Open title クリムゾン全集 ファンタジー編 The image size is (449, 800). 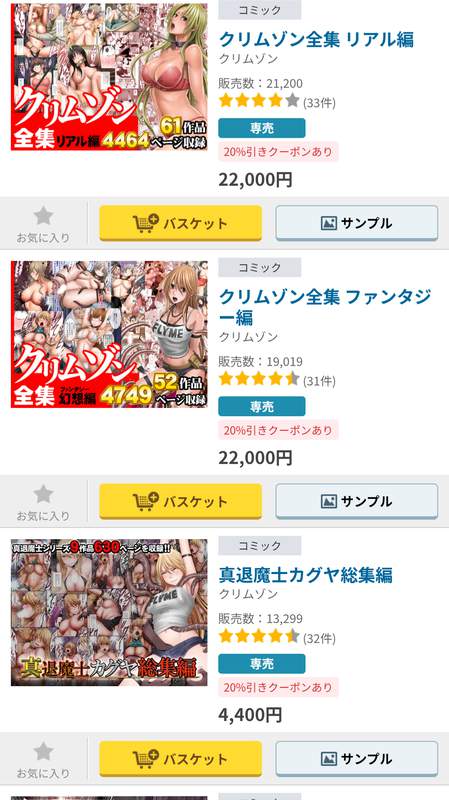[325, 307]
